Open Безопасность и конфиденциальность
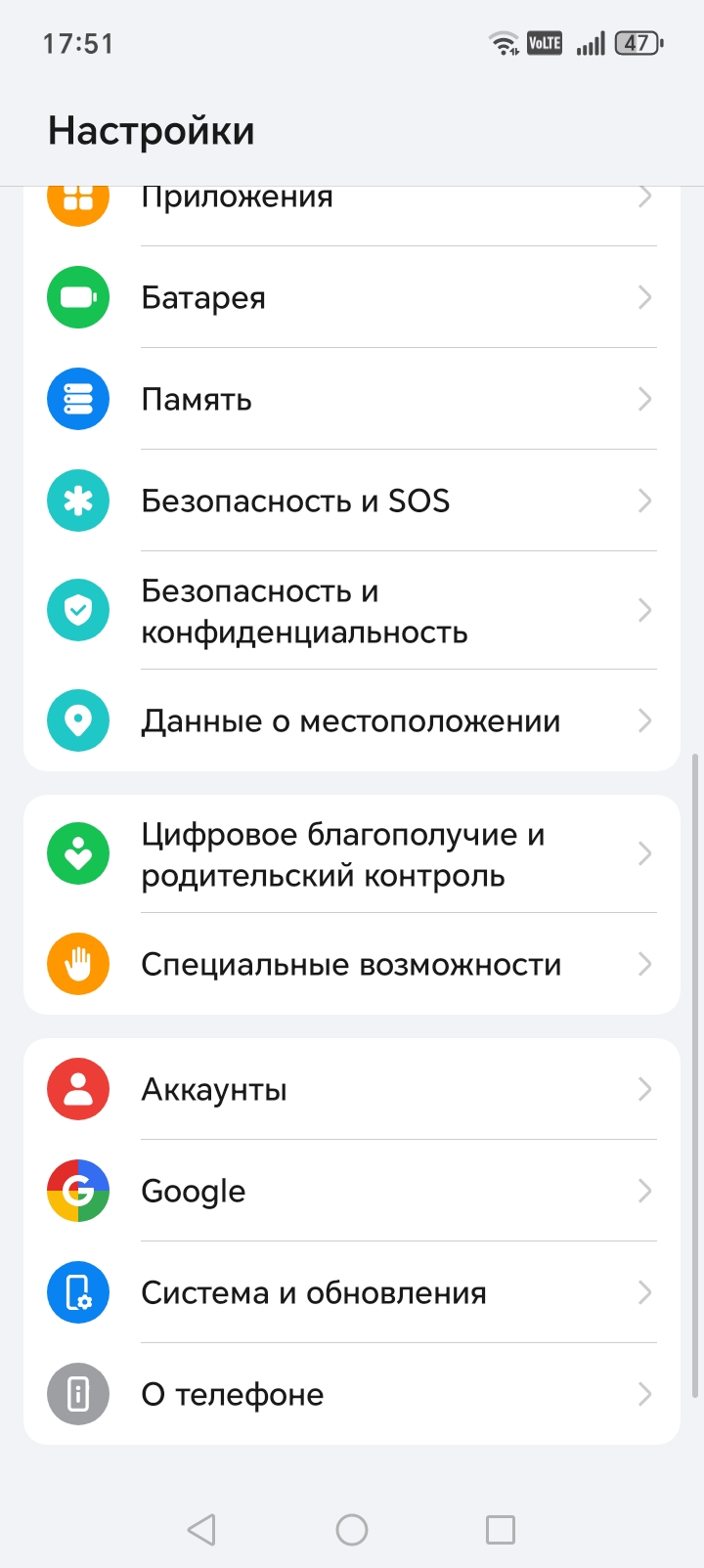Image resolution: width=704 pixels, height=1568 pixels. pos(352,611)
